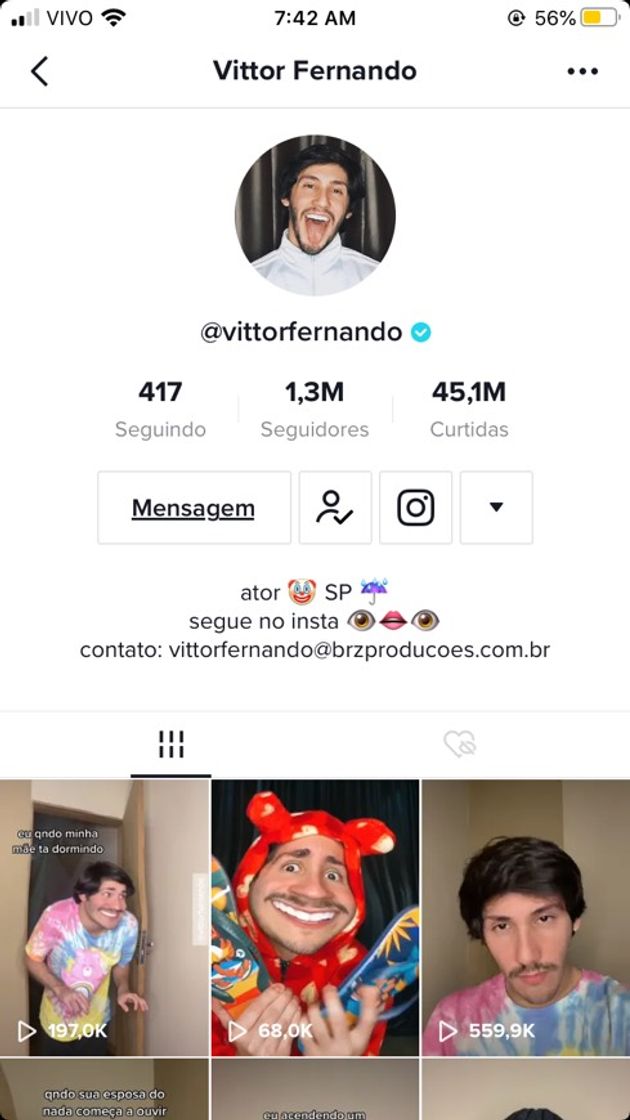Play the video with 197,0K views
This screenshot has width=630, height=1120.
click(x=105, y=917)
